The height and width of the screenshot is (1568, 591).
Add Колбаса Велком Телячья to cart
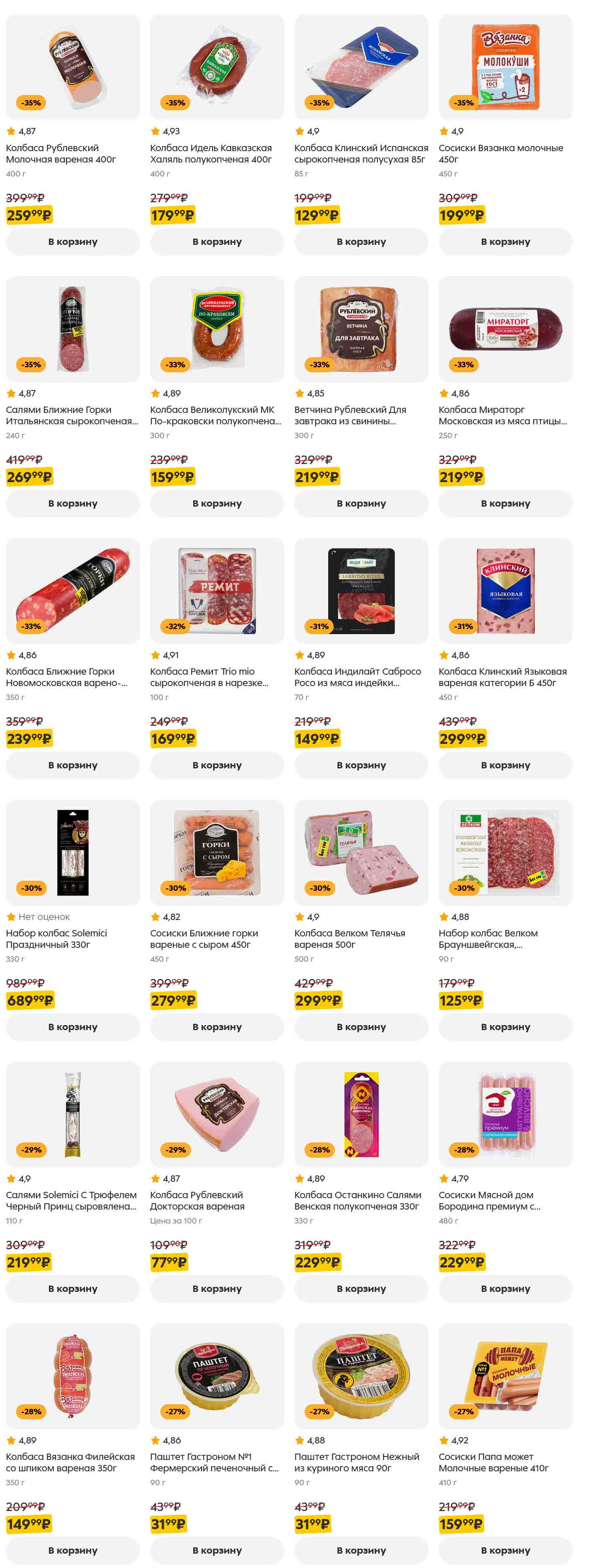point(361,1027)
